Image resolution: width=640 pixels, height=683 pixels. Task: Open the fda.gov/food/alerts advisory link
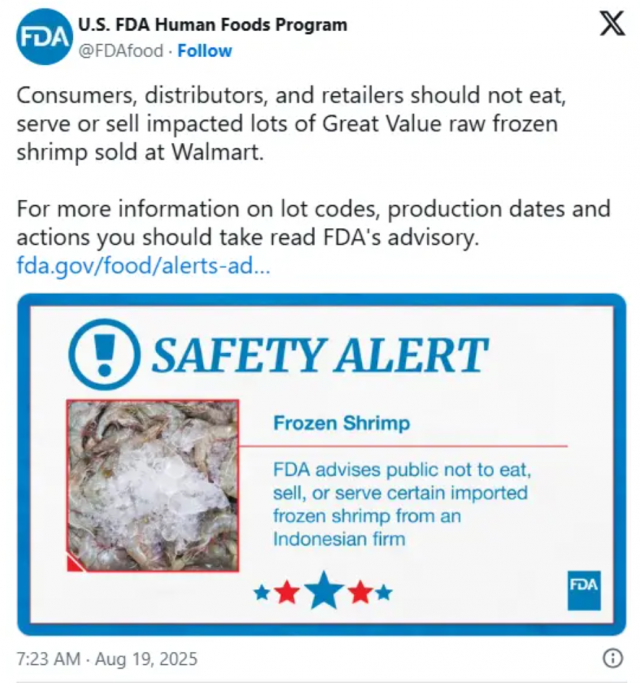pos(143,267)
